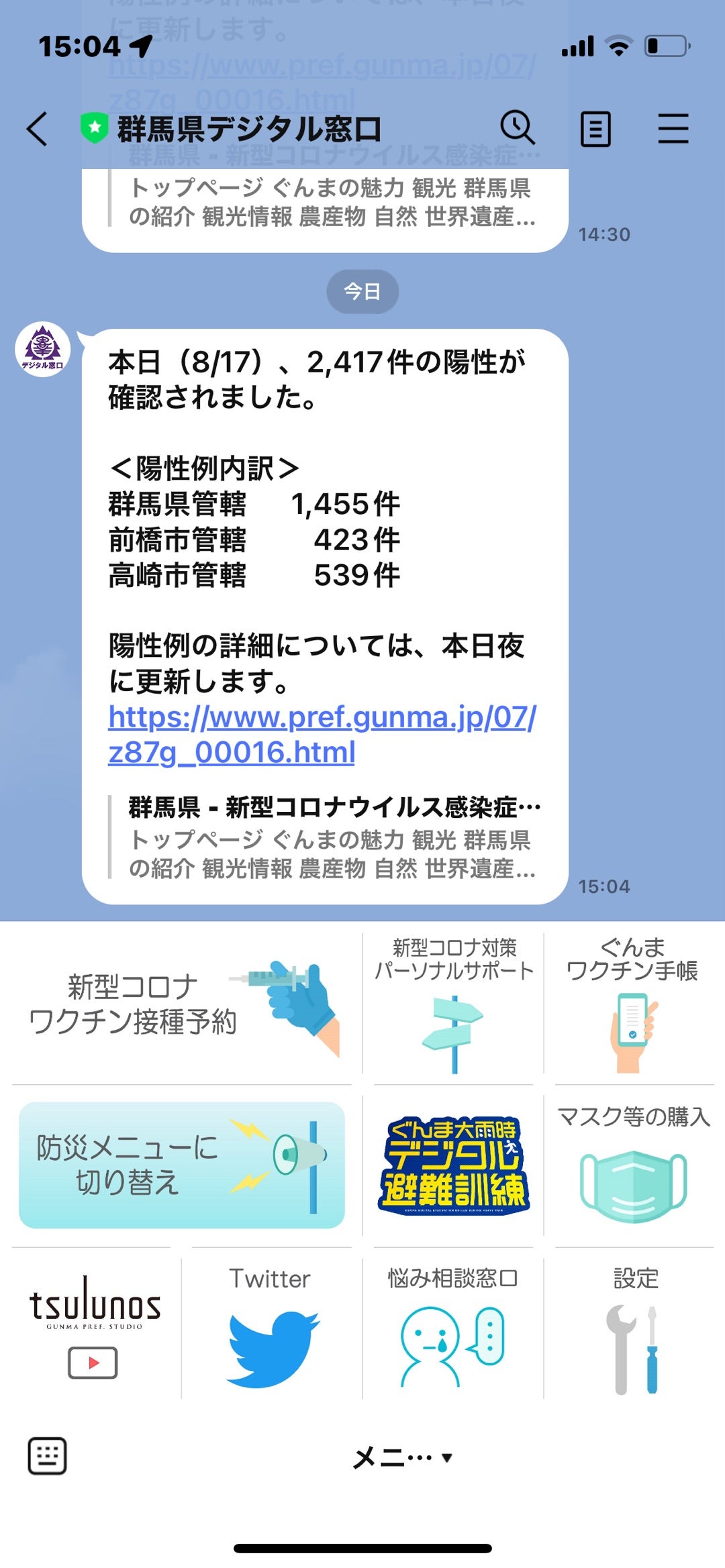The height and width of the screenshot is (1568, 725).
Task: Open the chat hamburger menu
Action: click(x=673, y=129)
